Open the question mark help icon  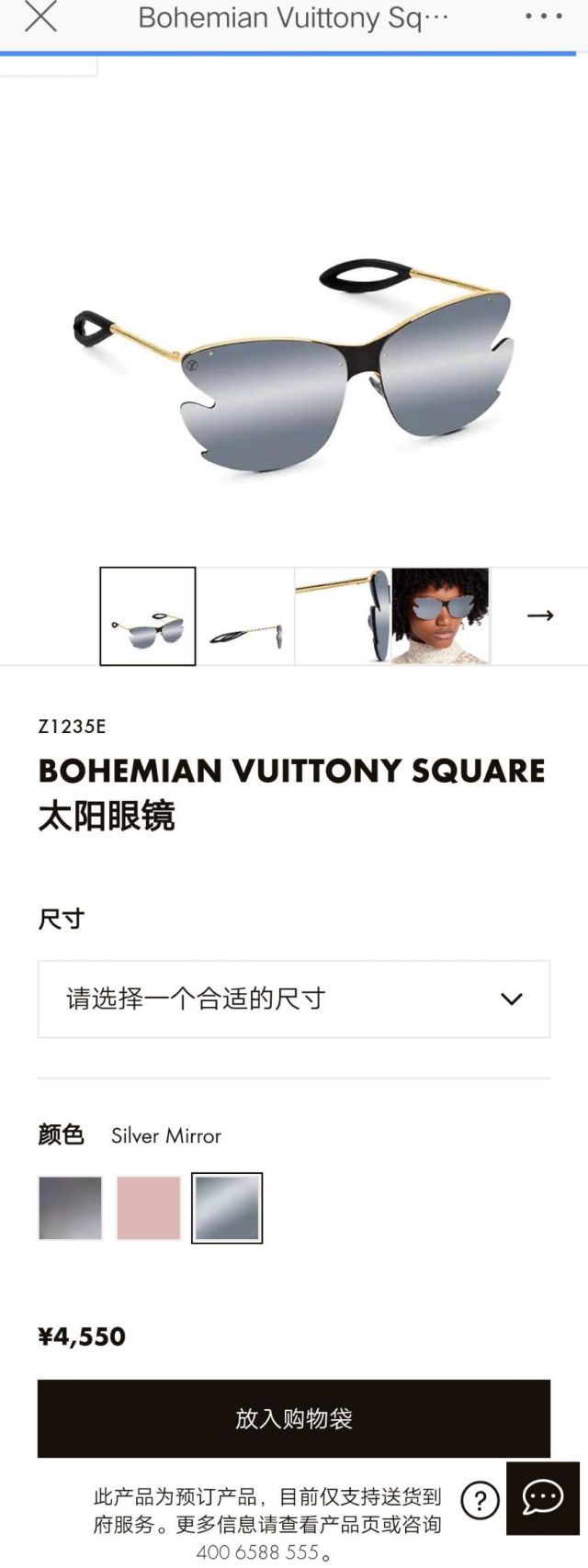(x=480, y=1501)
